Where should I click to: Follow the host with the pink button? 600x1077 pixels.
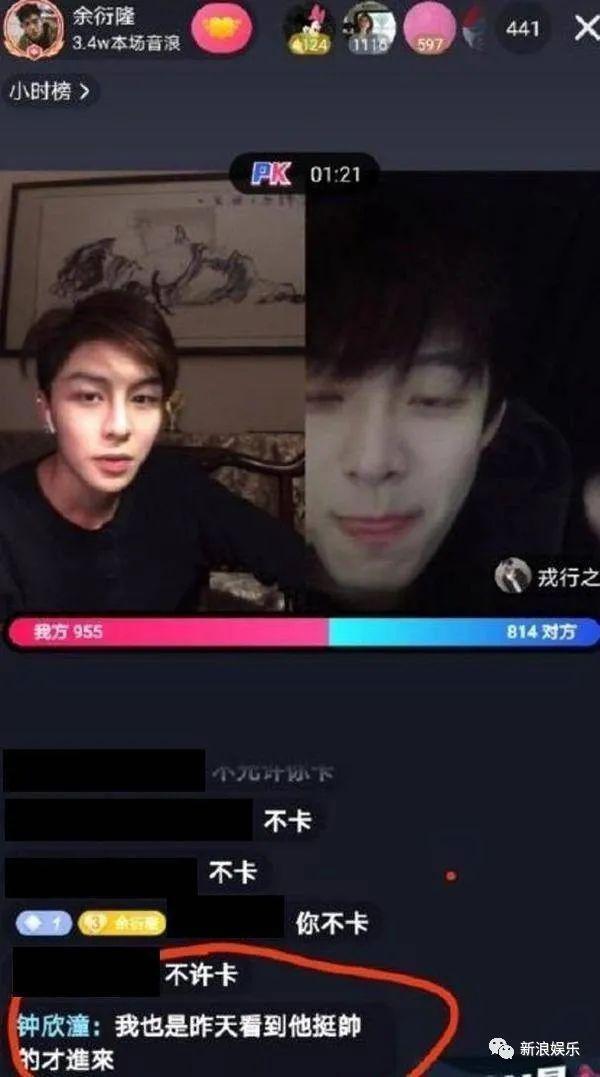pyautogui.click(x=222, y=29)
